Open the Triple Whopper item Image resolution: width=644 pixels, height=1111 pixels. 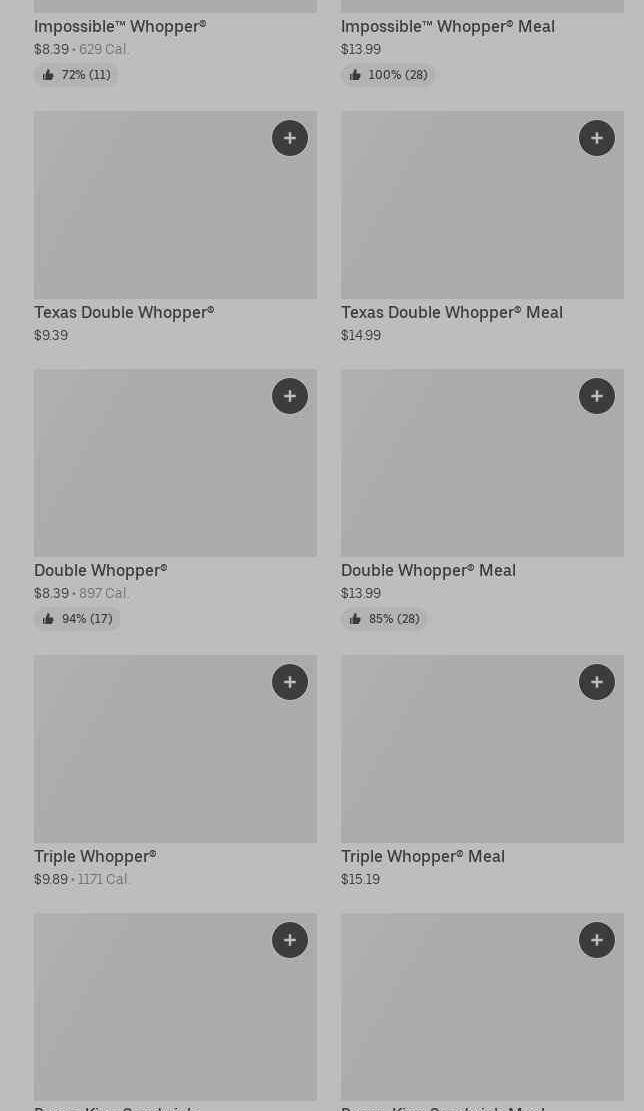pos(175,772)
